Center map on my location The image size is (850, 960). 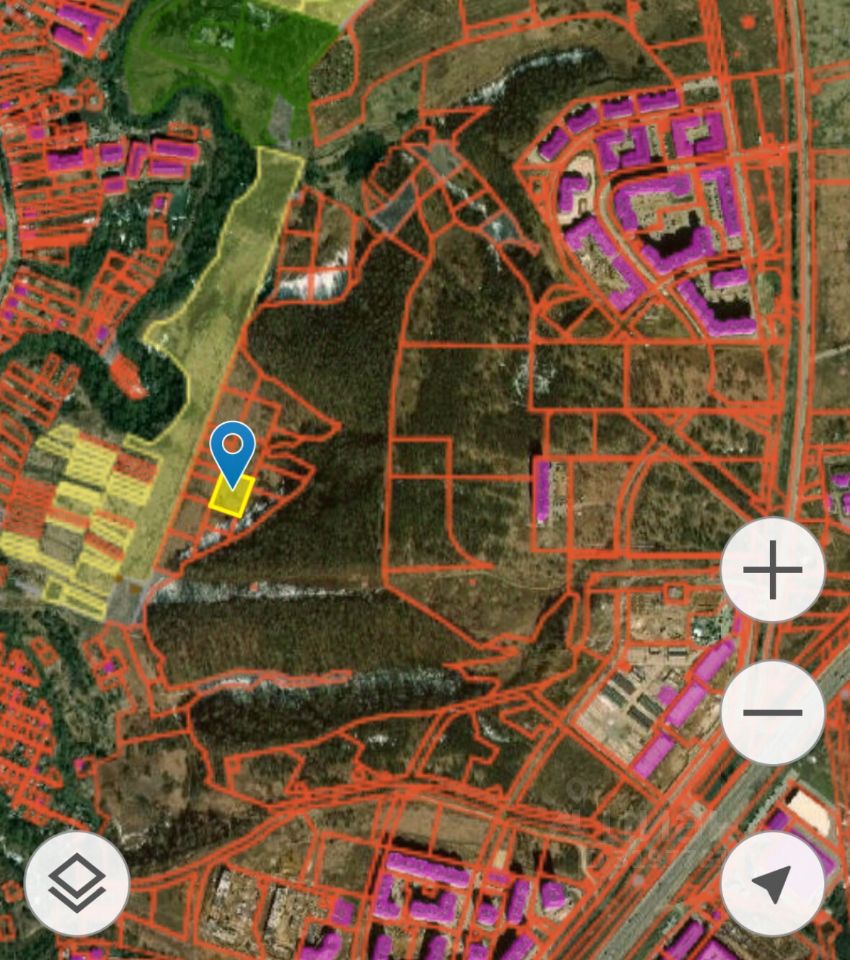(772, 883)
